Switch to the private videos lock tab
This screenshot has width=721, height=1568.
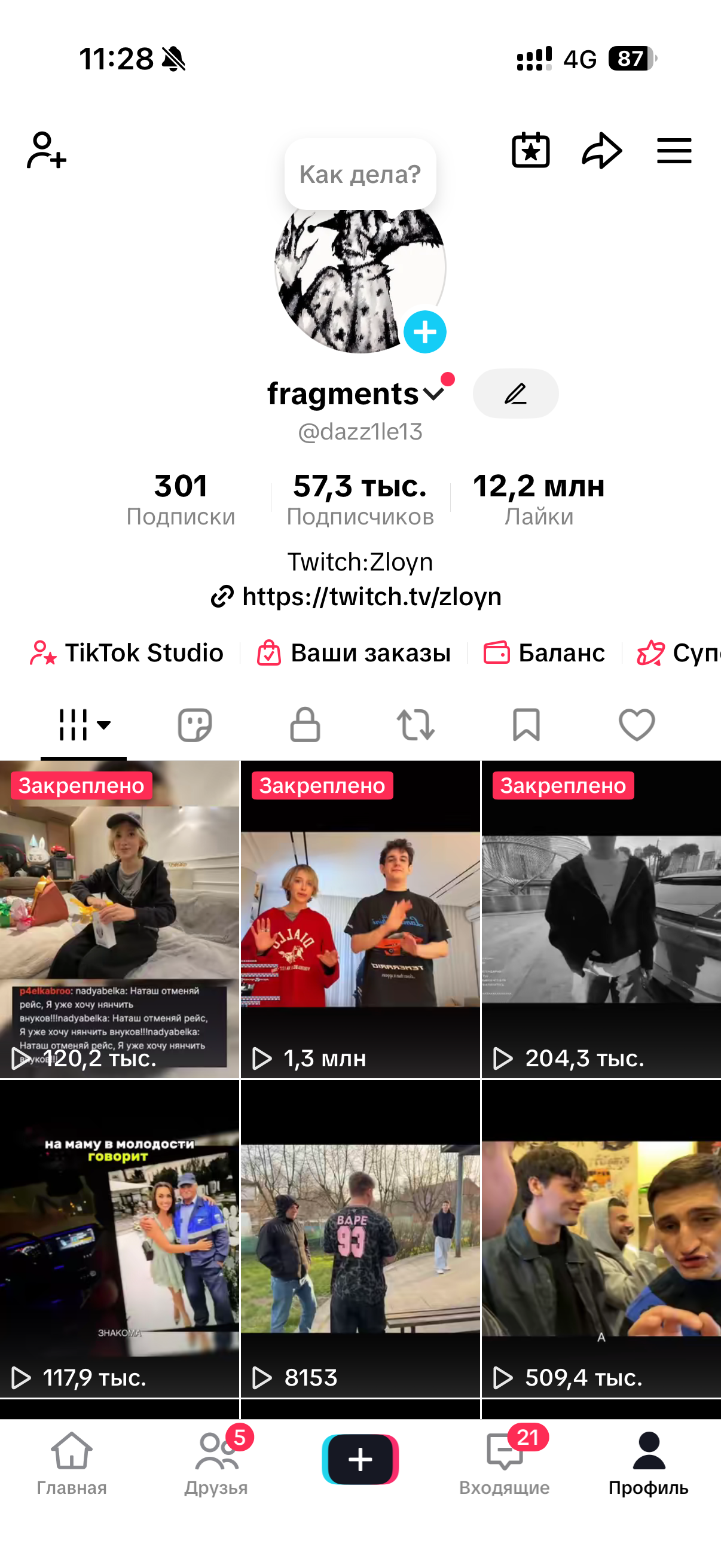(305, 724)
